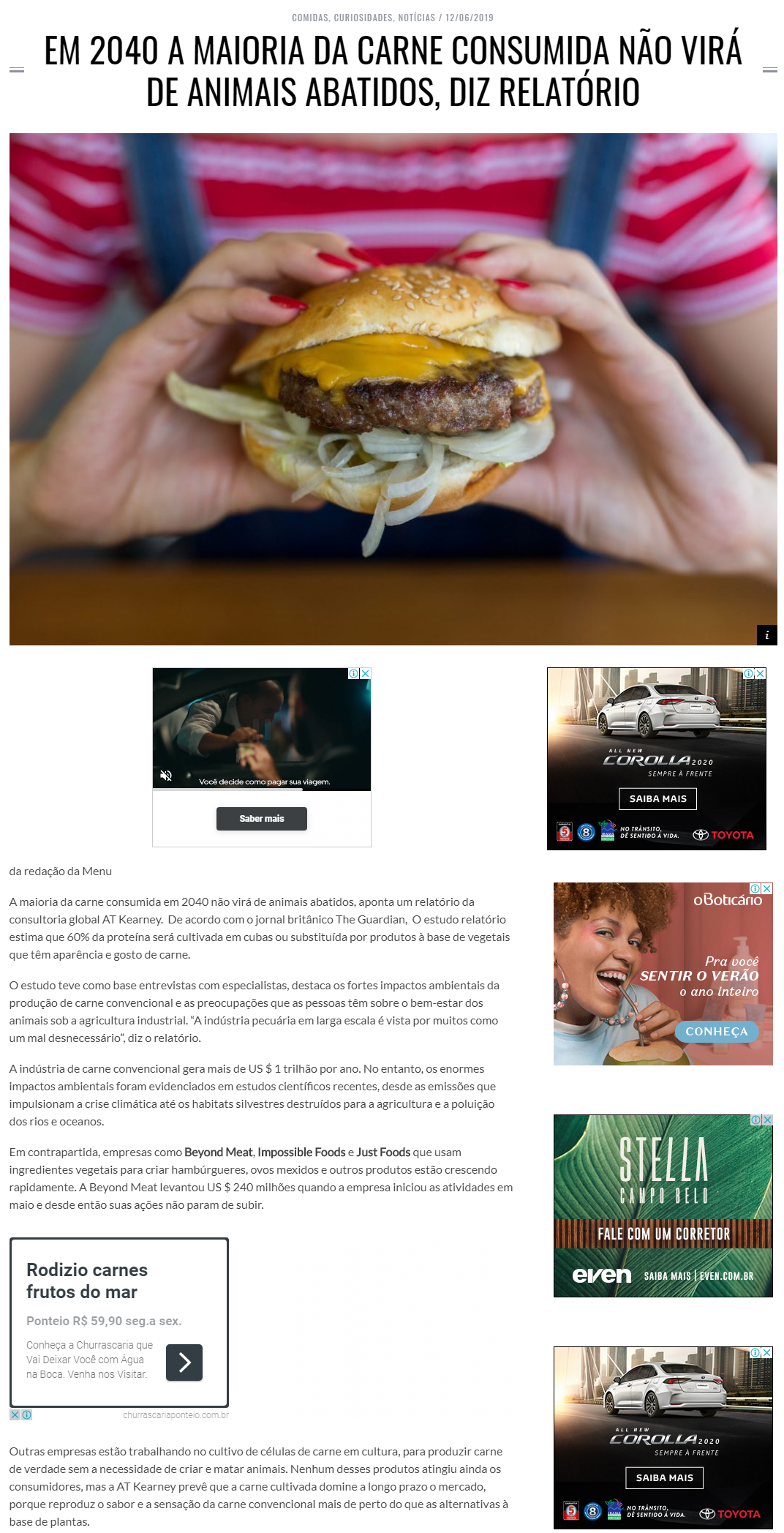The height and width of the screenshot is (1533, 784).
Task: Visit churrascariaponteio.com.br ad link
Action: 176,1415
